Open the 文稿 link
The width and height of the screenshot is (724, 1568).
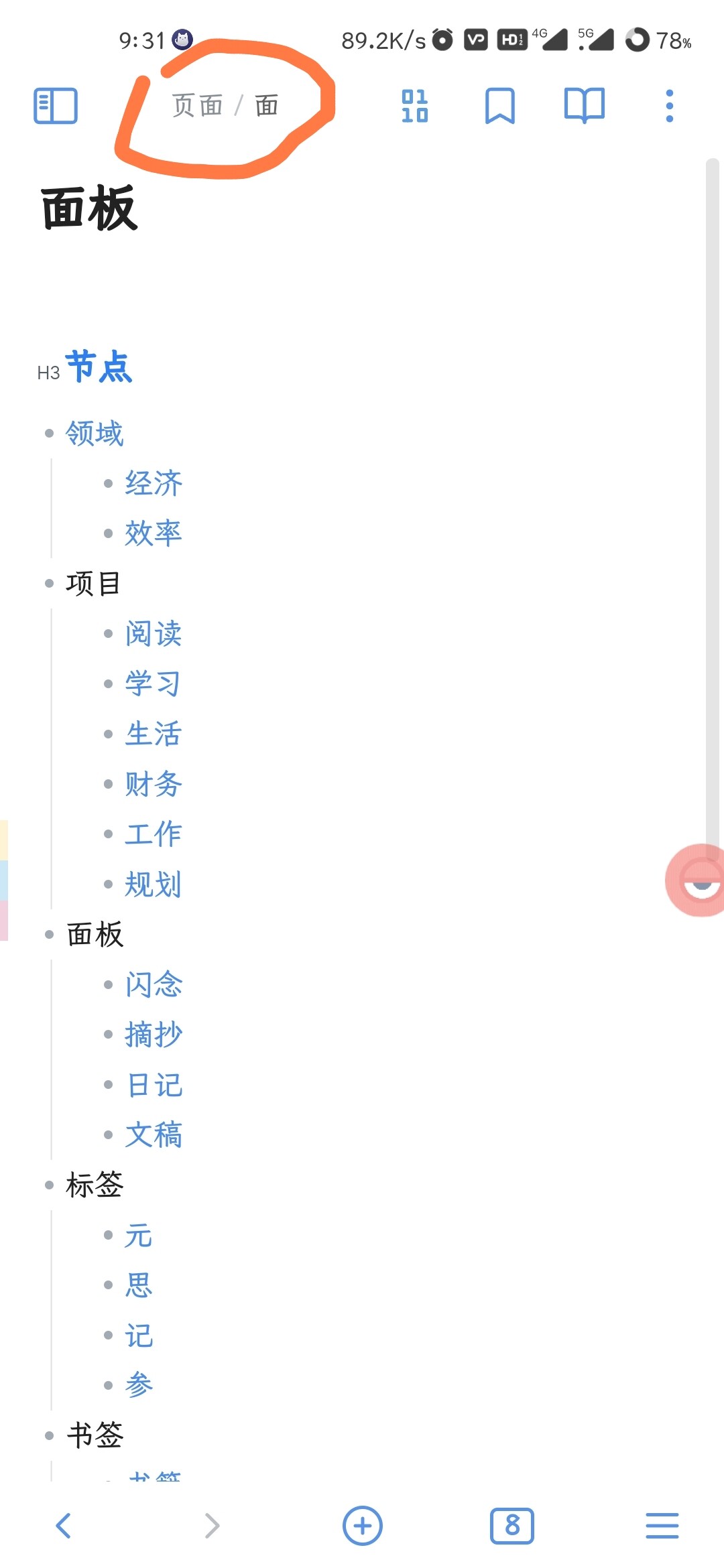click(154, 1134)
